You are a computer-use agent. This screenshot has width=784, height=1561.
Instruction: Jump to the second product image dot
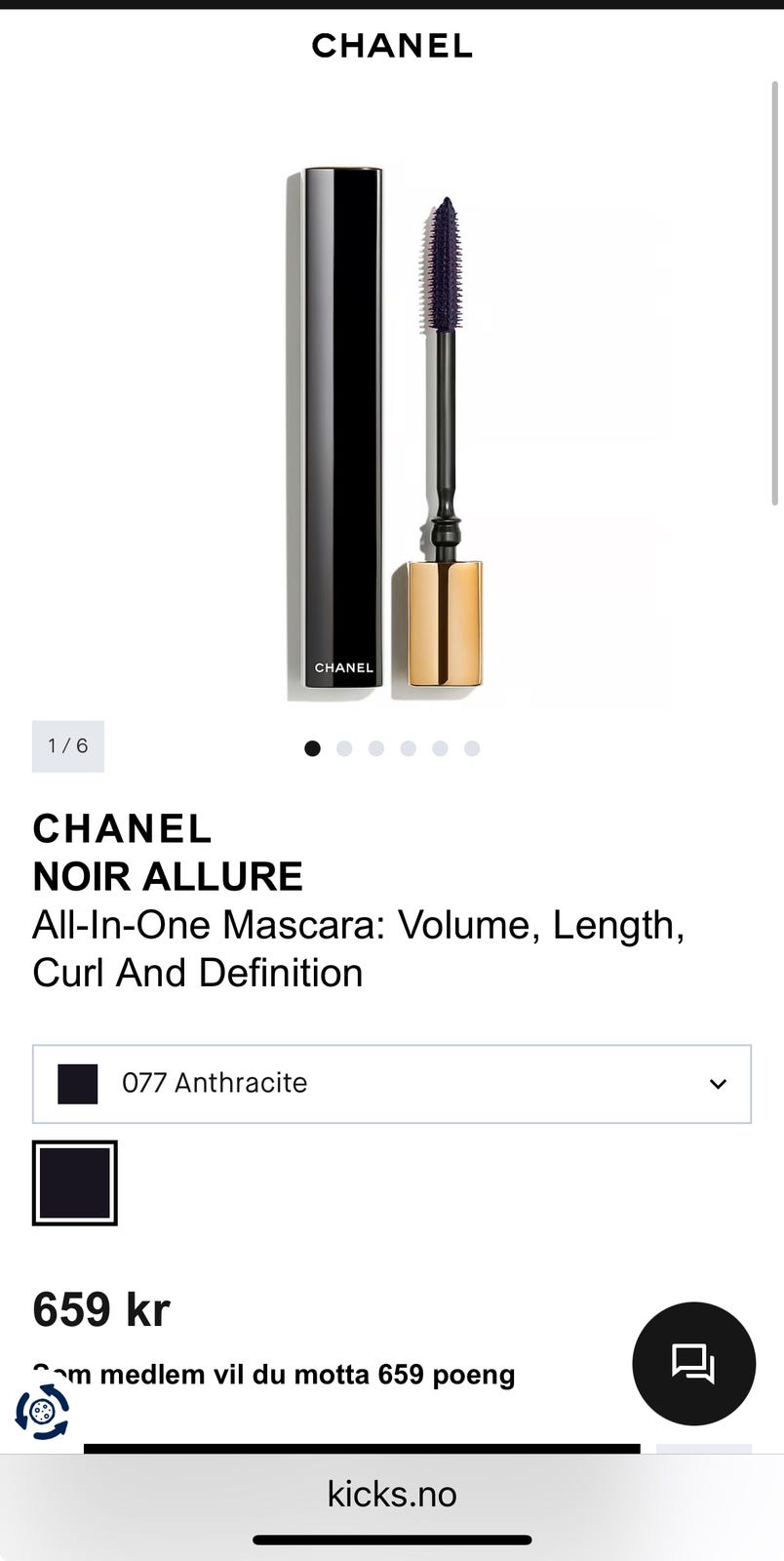pos(344,748)
